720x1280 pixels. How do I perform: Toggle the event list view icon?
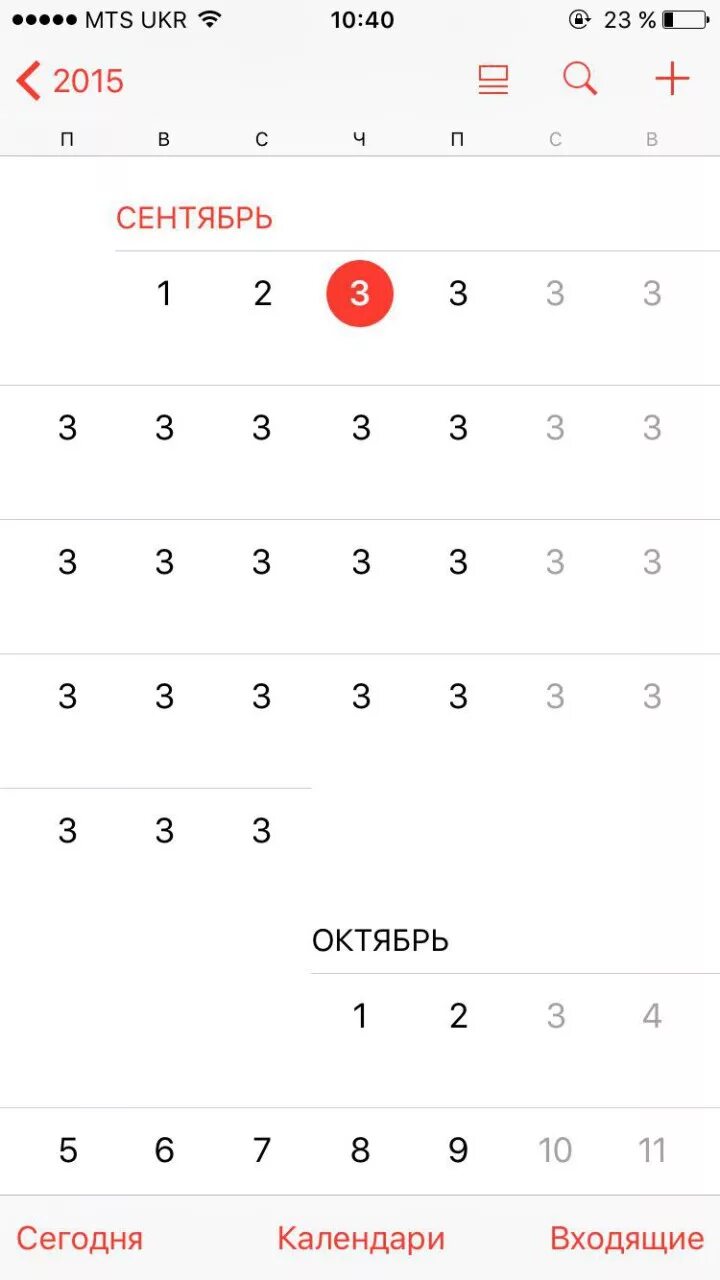point(493,80)
